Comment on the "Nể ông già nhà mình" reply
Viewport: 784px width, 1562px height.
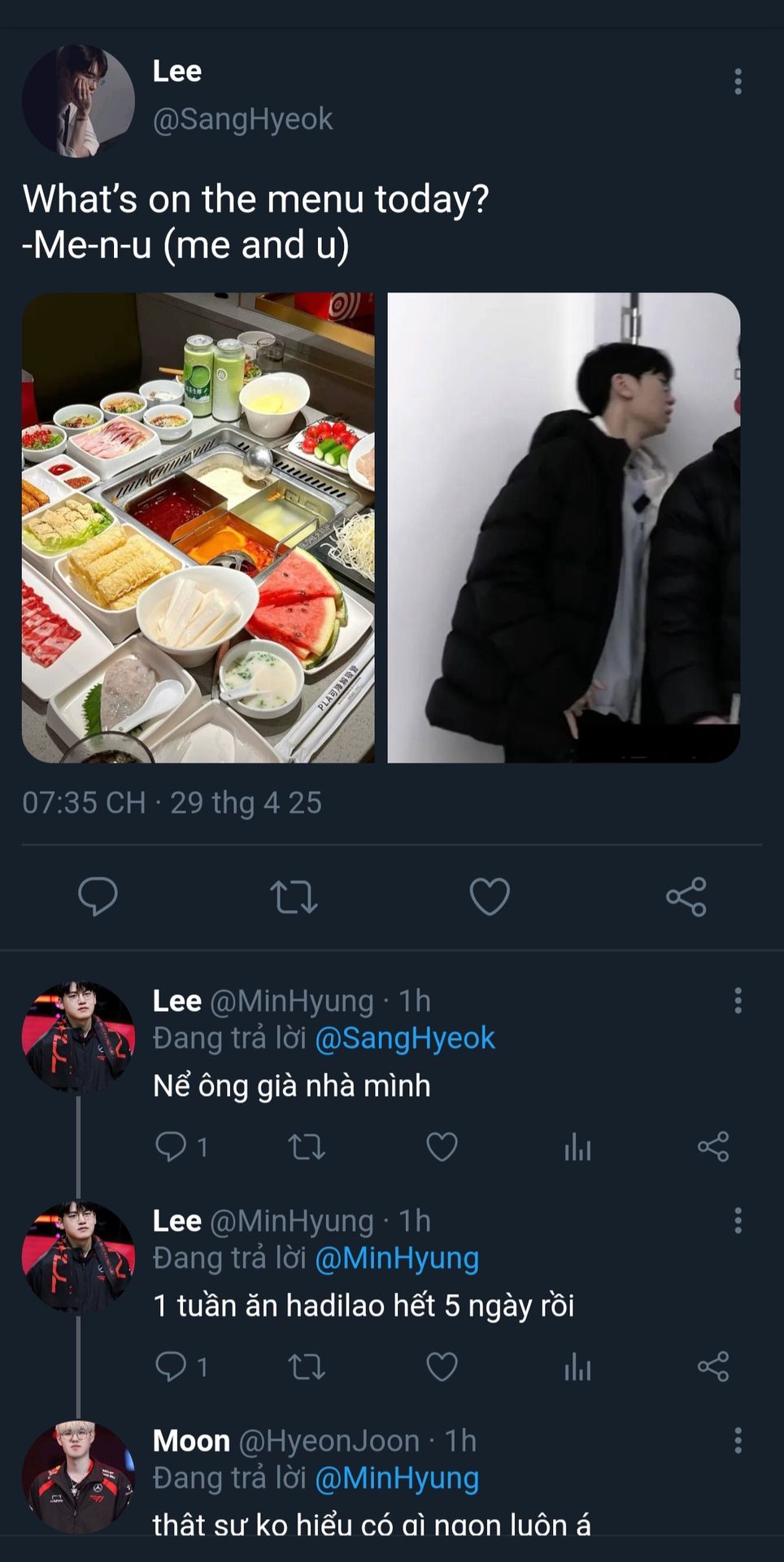point(171,1147)
